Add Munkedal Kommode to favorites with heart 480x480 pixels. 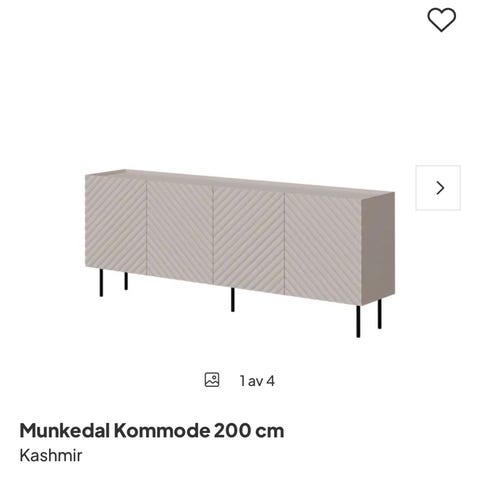tap(442, 20)
